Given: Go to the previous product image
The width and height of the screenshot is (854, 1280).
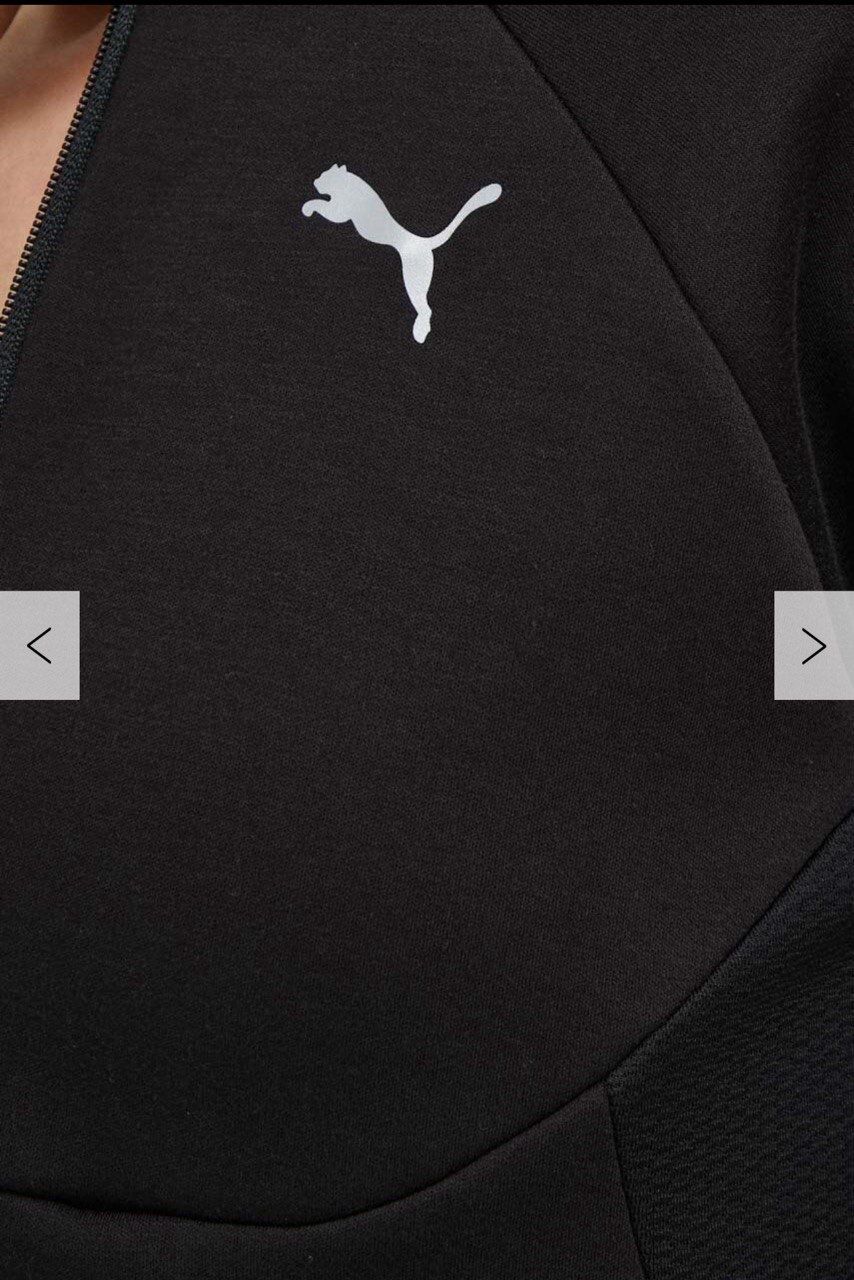Looking at the screenshot, I should point(39,645).
